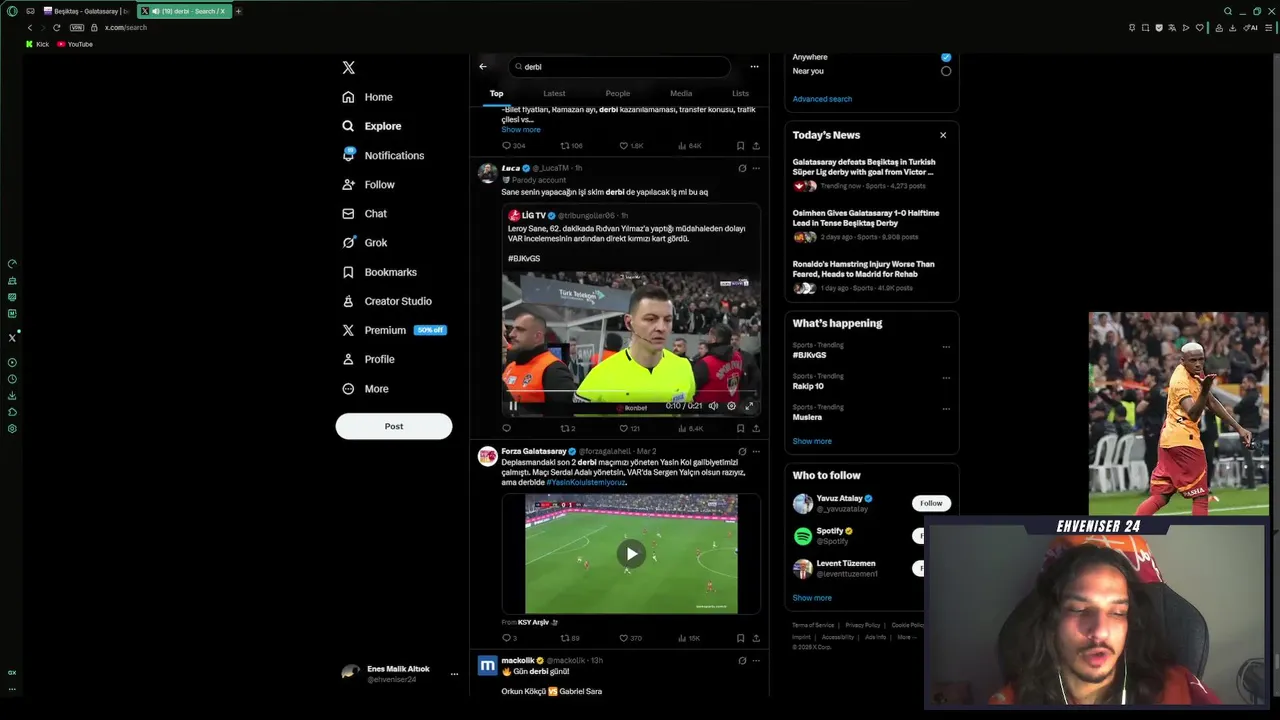Compose a new Post

[394, 426]
